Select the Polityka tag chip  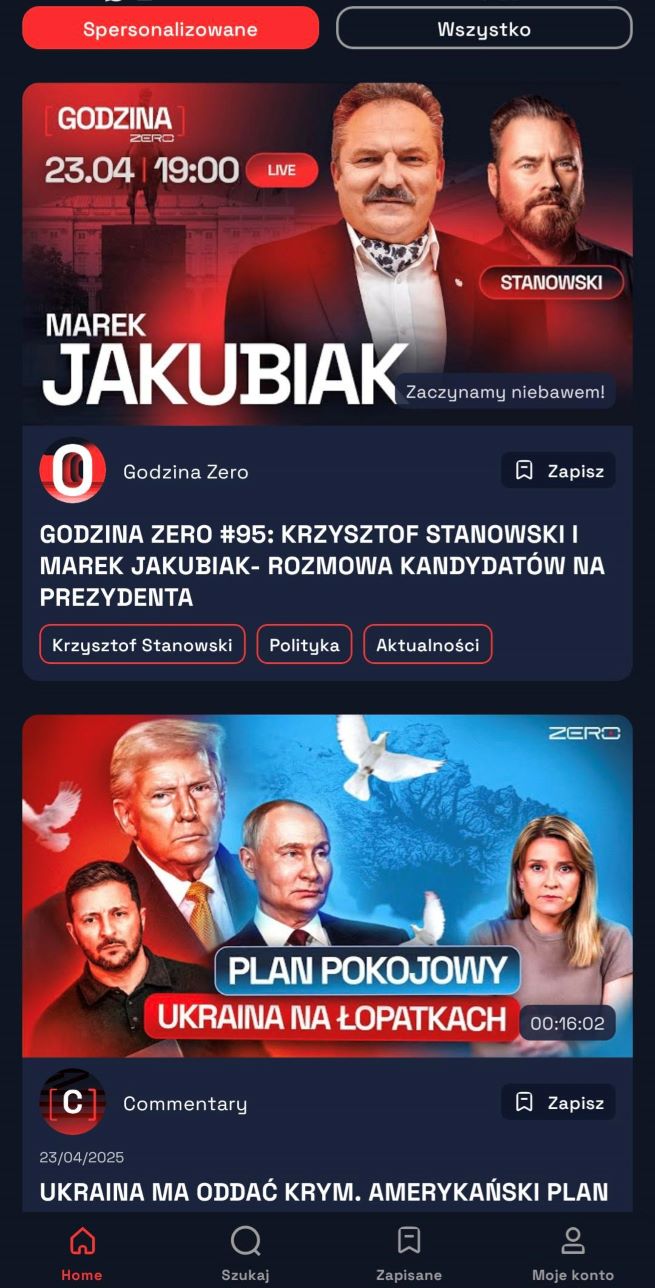click(304, 645)
